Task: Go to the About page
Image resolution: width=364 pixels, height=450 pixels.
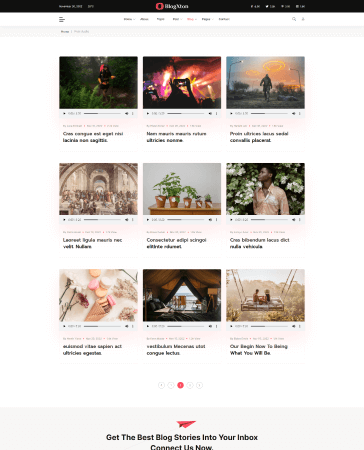Action: (144, 19)
